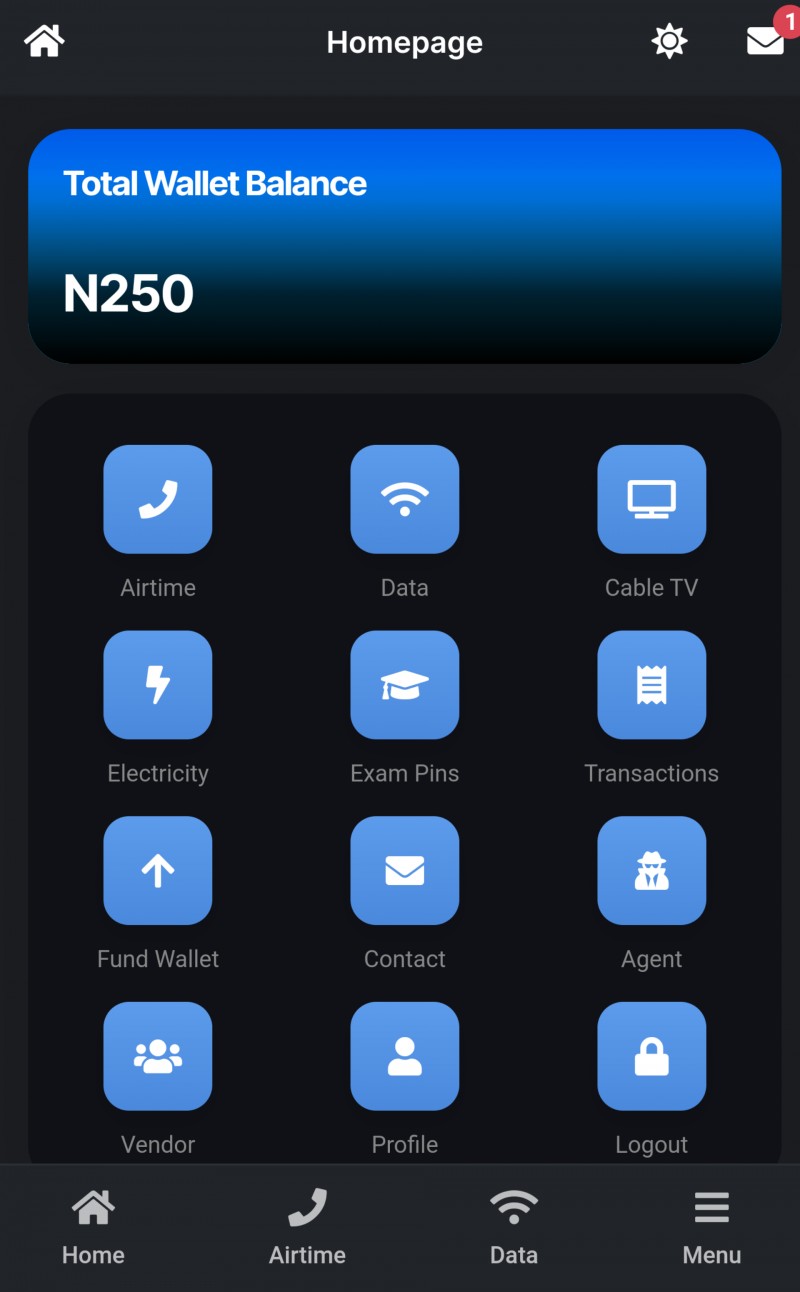Select the Cable TV service
Image resolution: width=800 pixels, height=1292 pixels.
point(652,499)
